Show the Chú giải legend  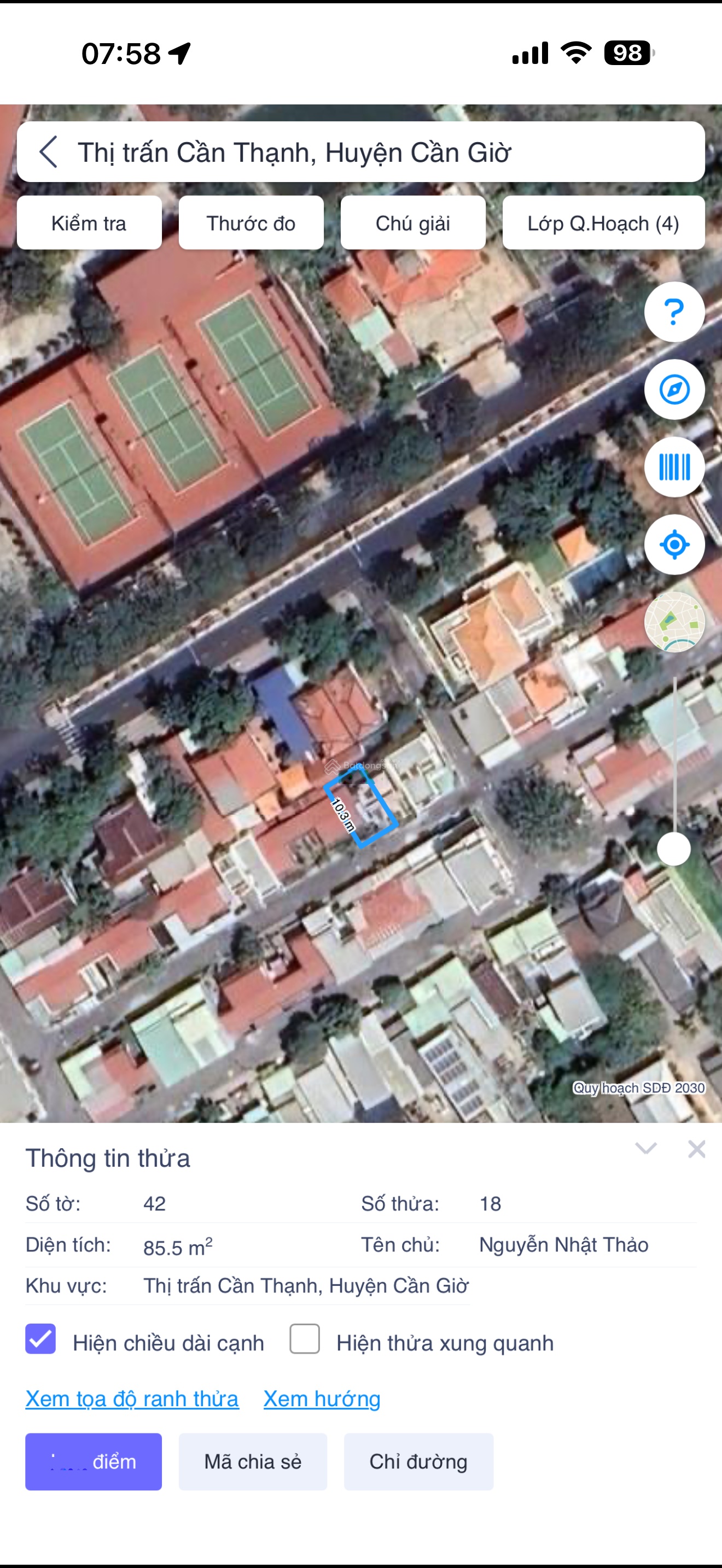(413, 224)
